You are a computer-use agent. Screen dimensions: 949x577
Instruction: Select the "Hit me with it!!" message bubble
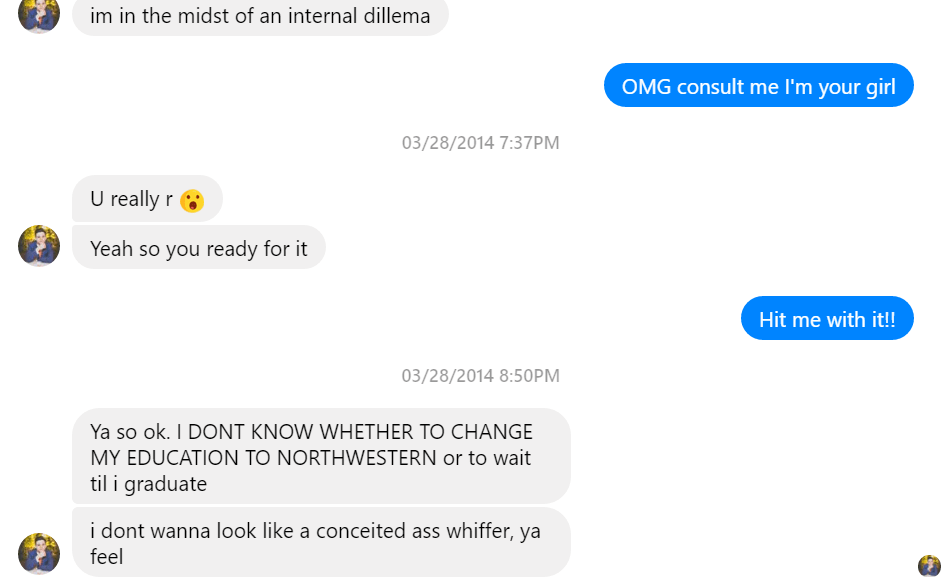pyautogui.click(x=826, y=319)
